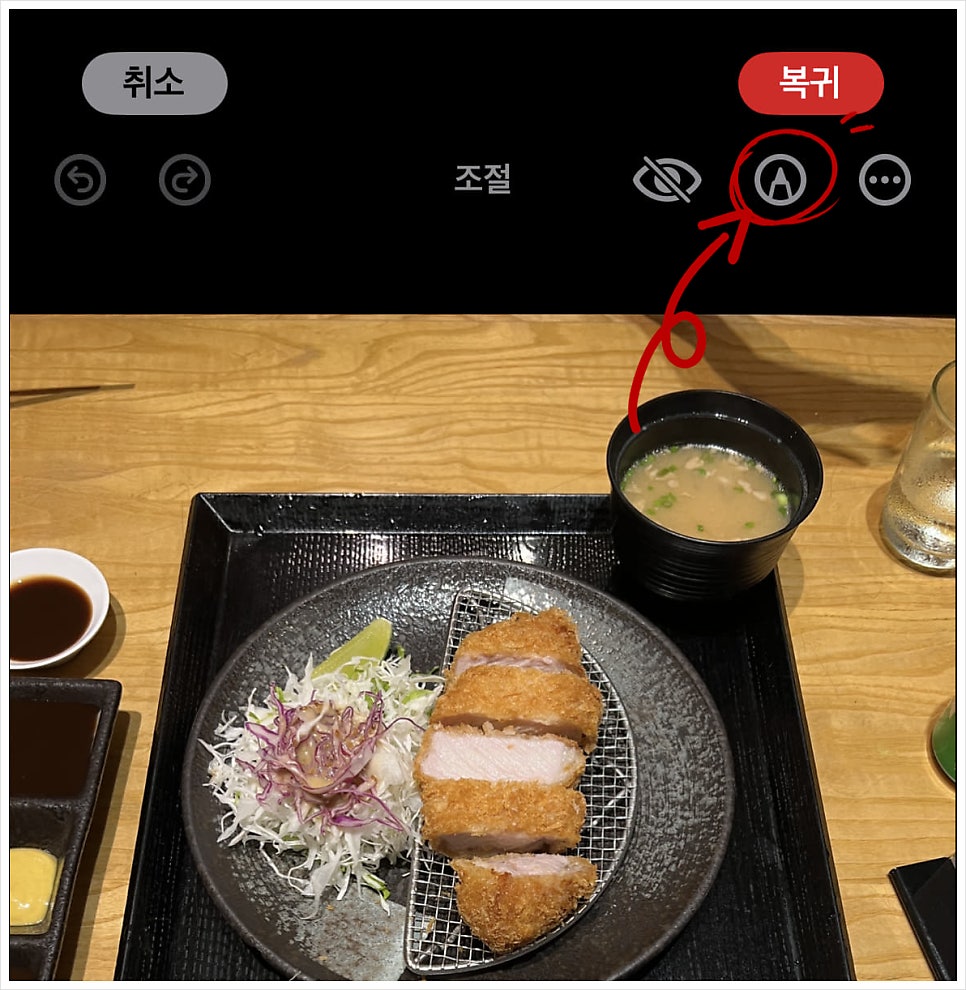This screenshot has height=990, width=966.
Task: Undo the last edit
Action: [80, 181]
